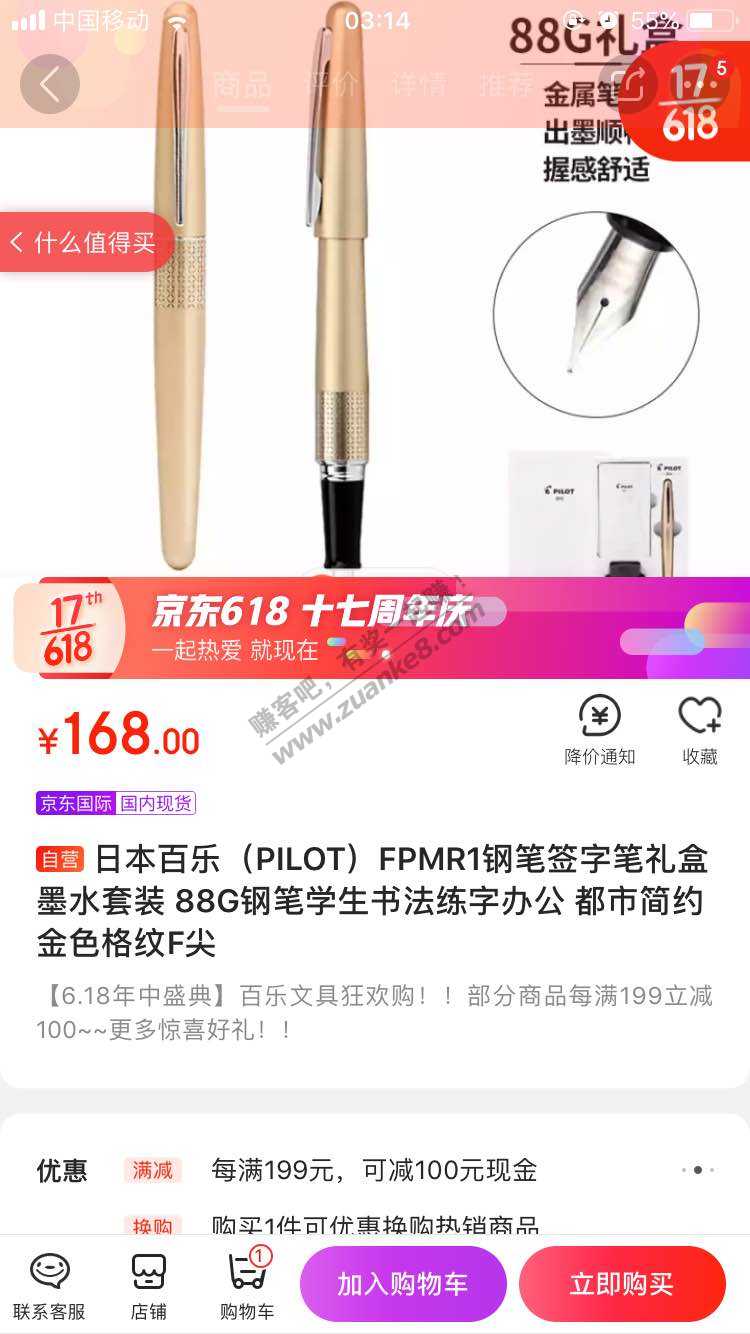Contact 联系客服 customer service
The image size is (750, 1334).
49,1284
